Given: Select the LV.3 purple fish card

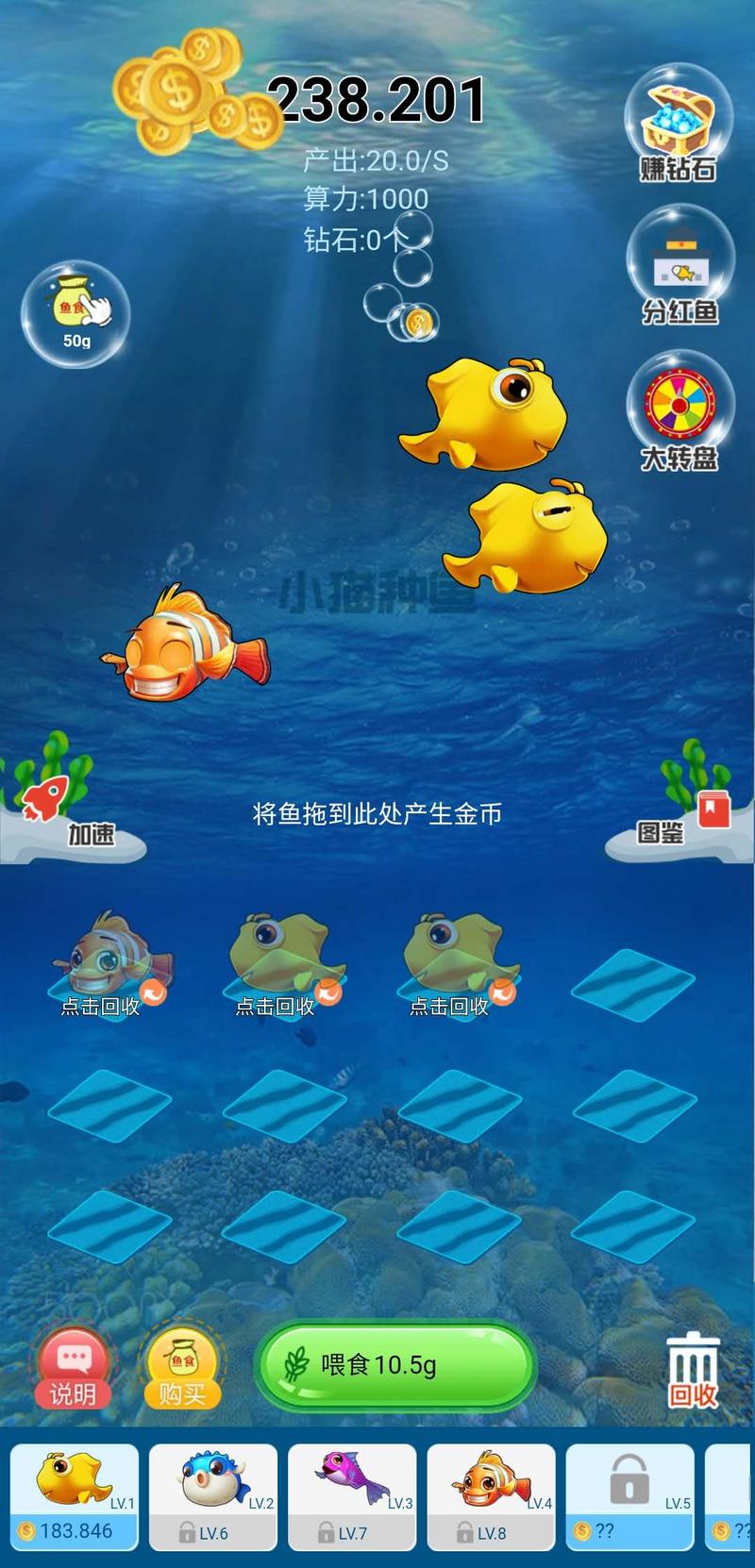Looking at the screenshot, I should [x=352, y=1496].
